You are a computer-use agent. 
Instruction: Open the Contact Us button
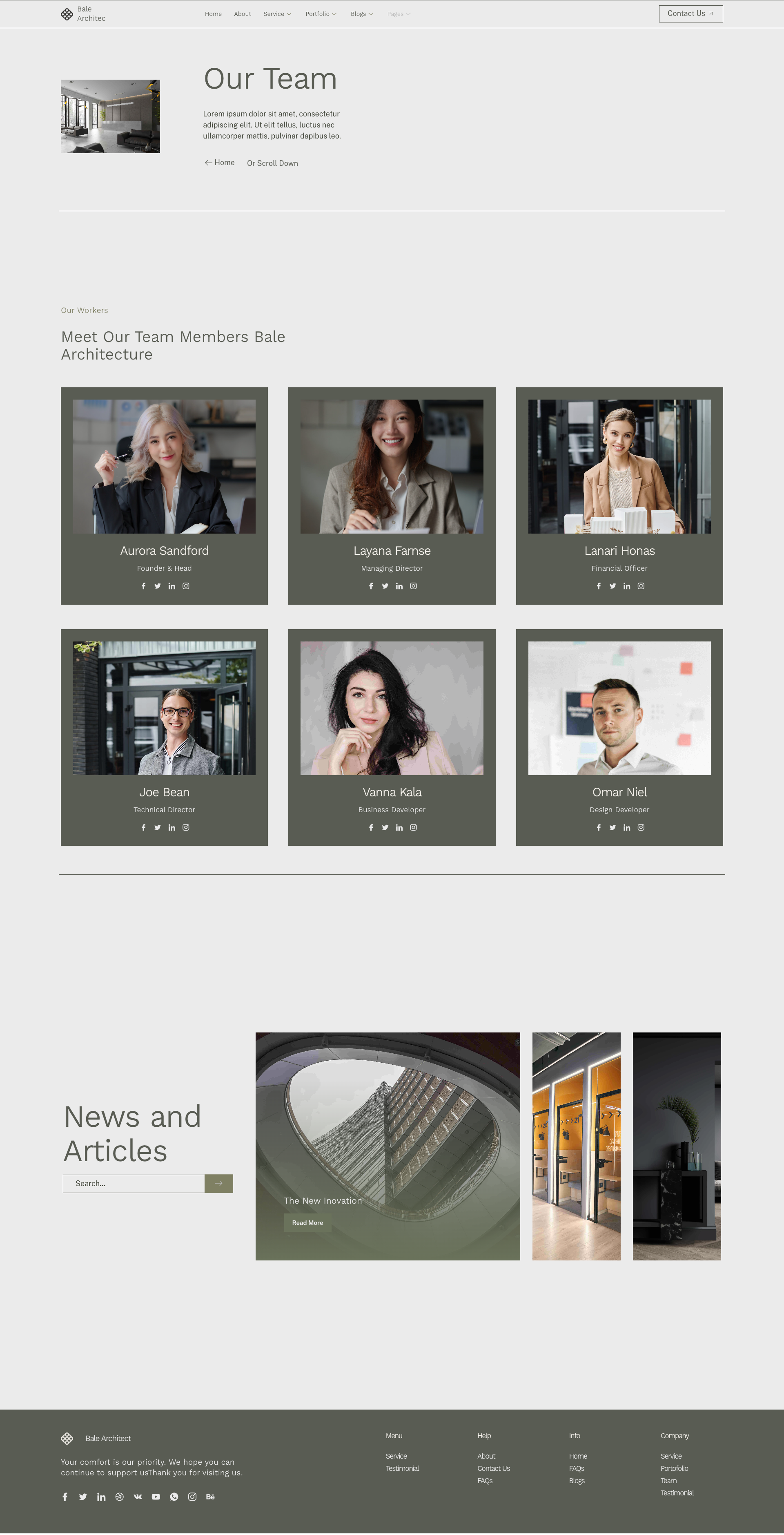pos(690,14)
